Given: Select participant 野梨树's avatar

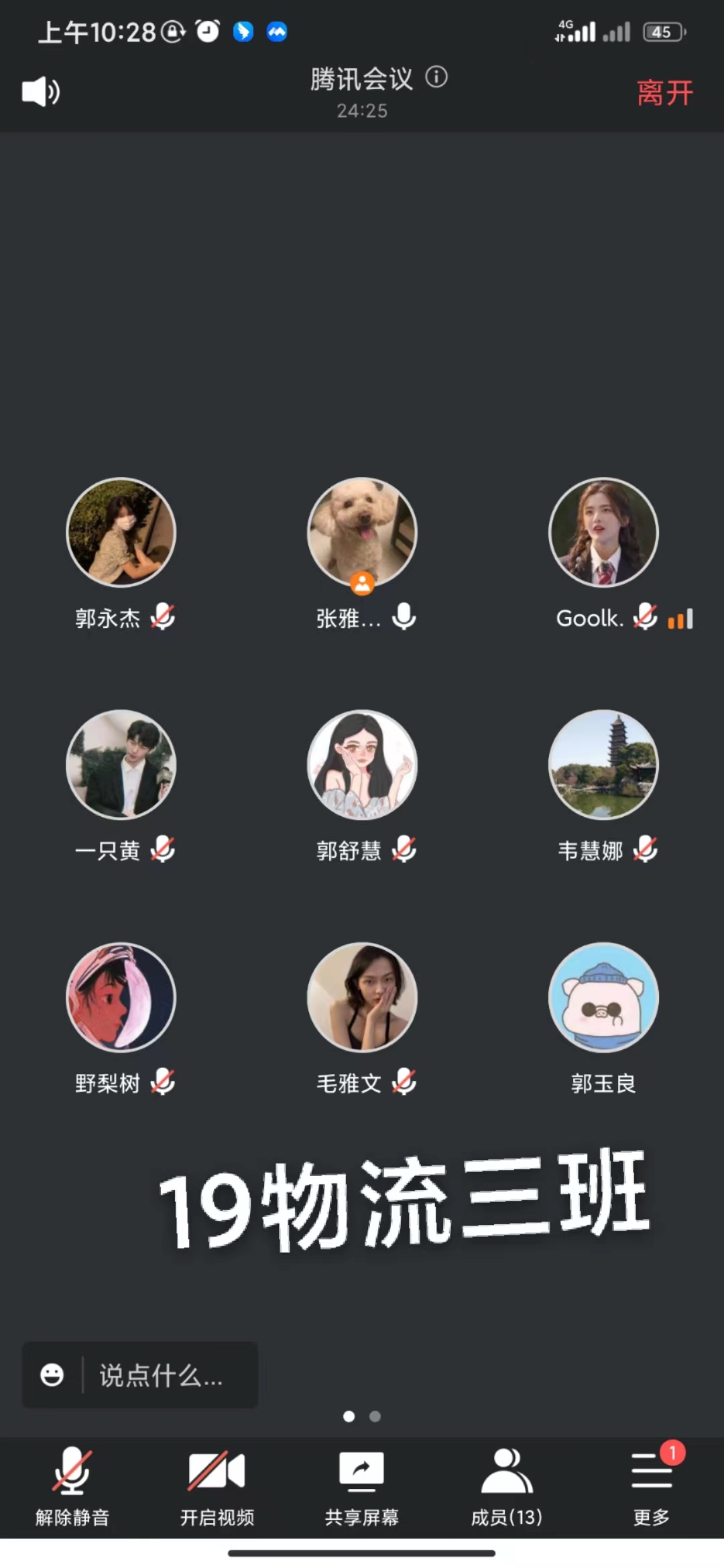Looking at the screenshot, I should pyautogui.click(x=121, y=997).
